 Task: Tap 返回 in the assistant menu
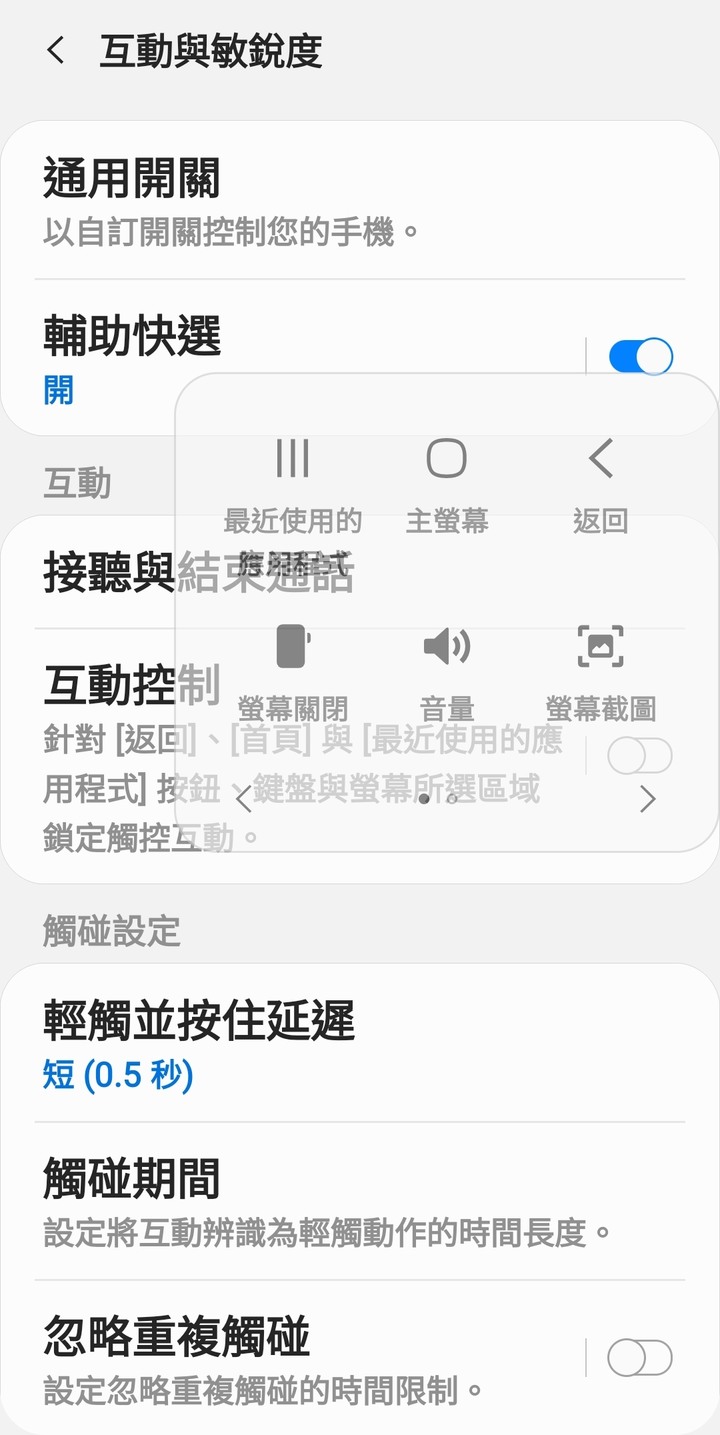tap(600, 480)
